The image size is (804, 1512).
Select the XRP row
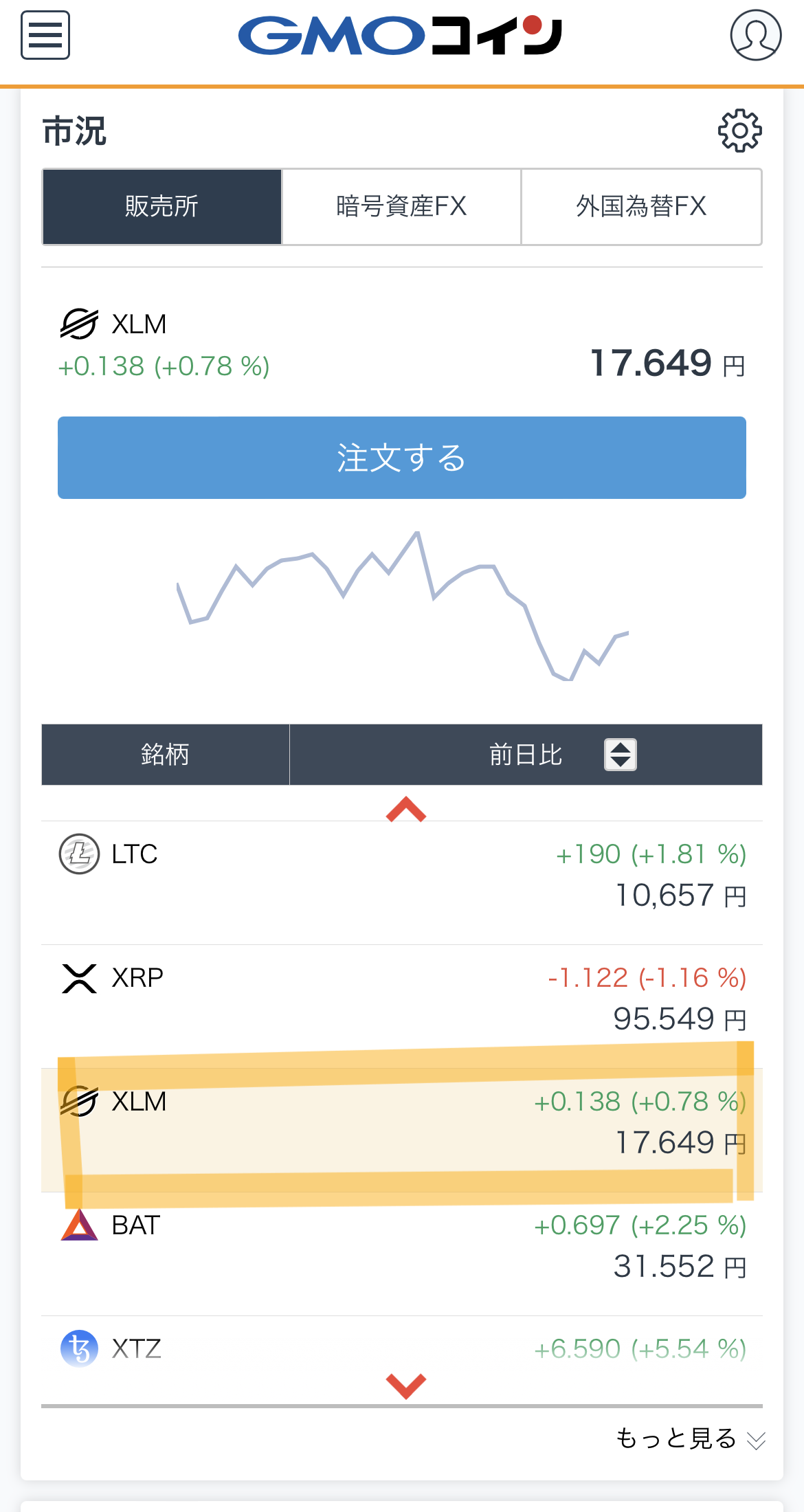(x=402, y=1007)
